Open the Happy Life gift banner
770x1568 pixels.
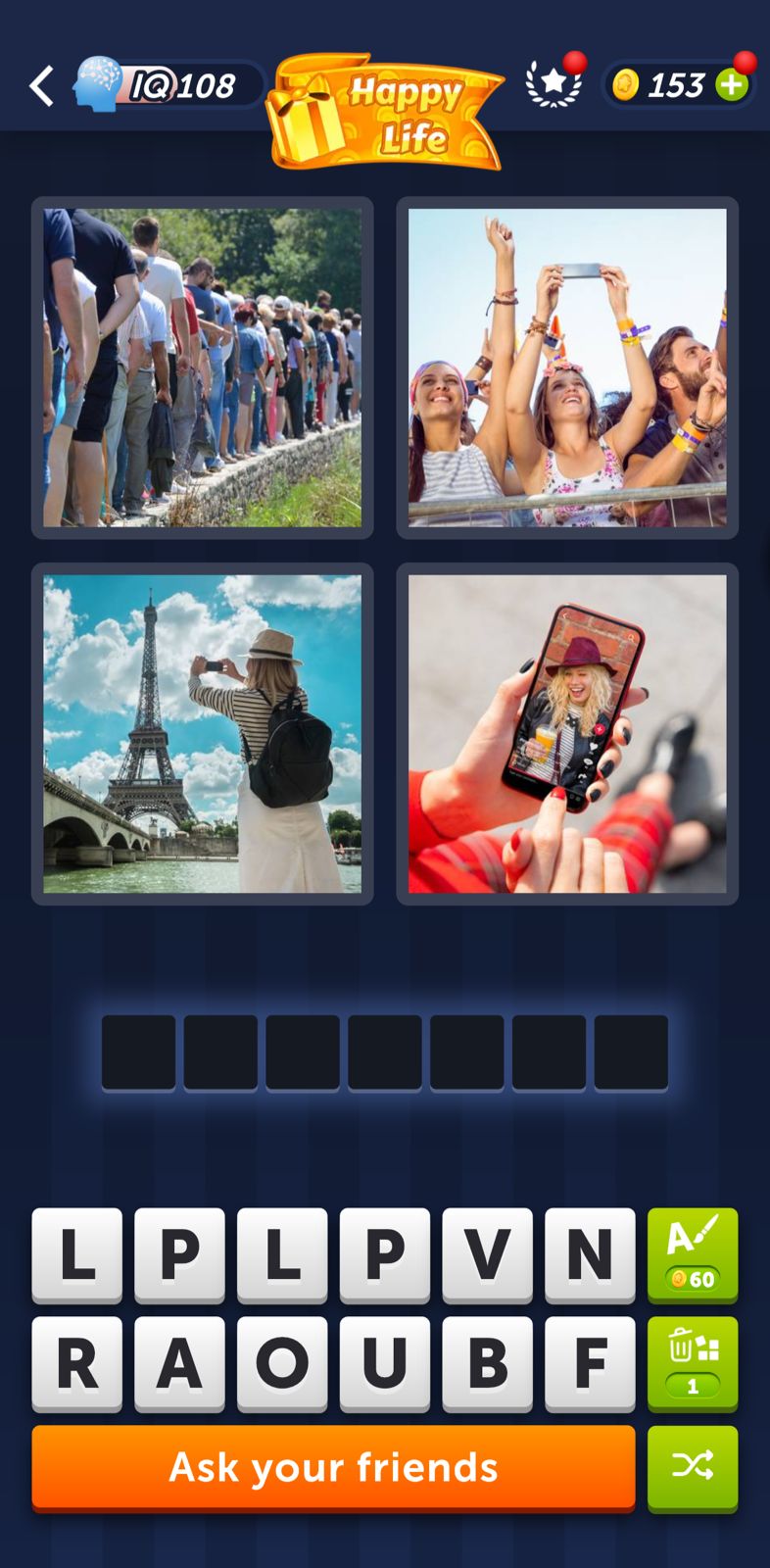click(384, 112)
